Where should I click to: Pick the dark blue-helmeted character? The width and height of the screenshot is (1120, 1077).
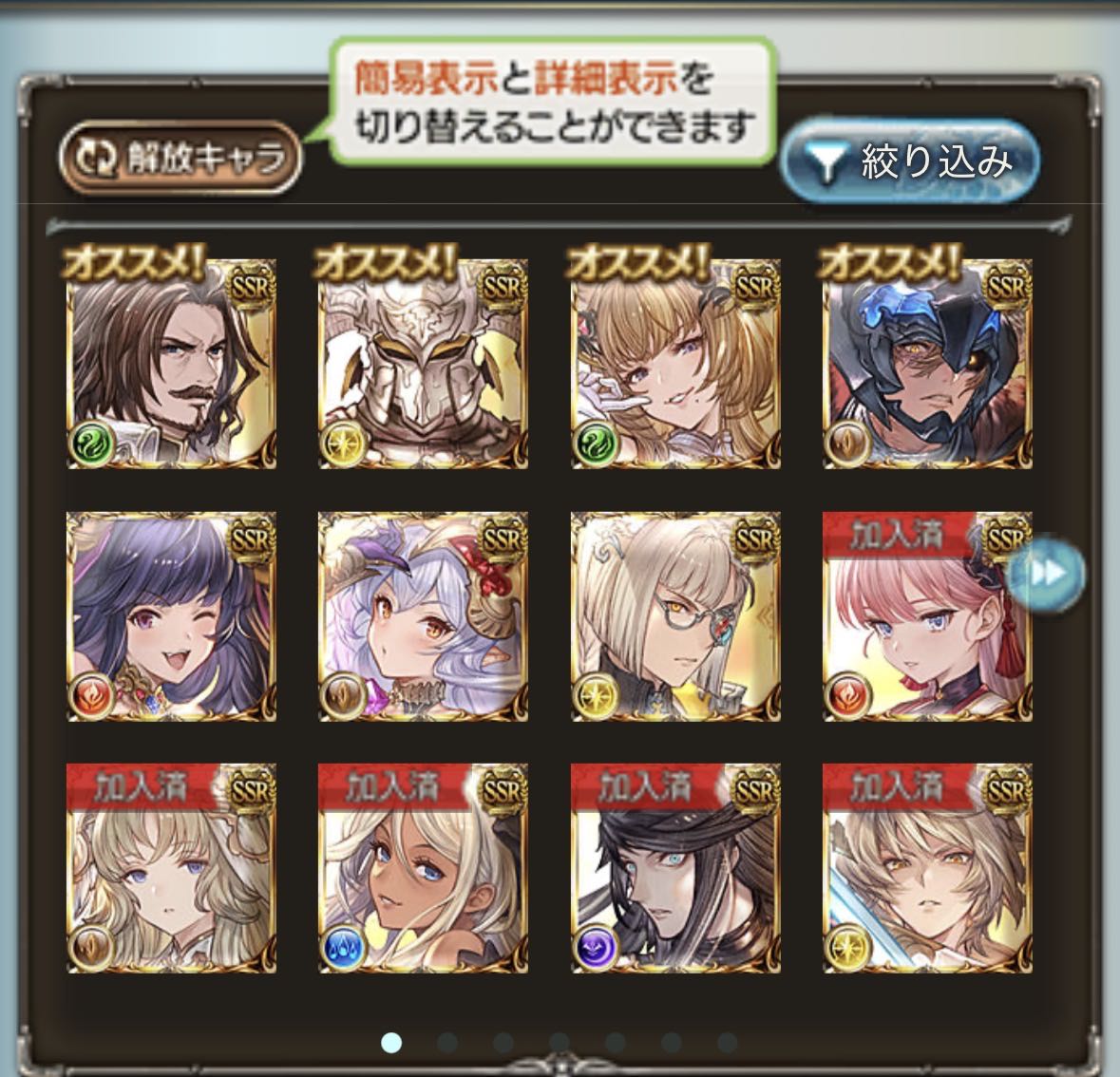pos(927,364)
